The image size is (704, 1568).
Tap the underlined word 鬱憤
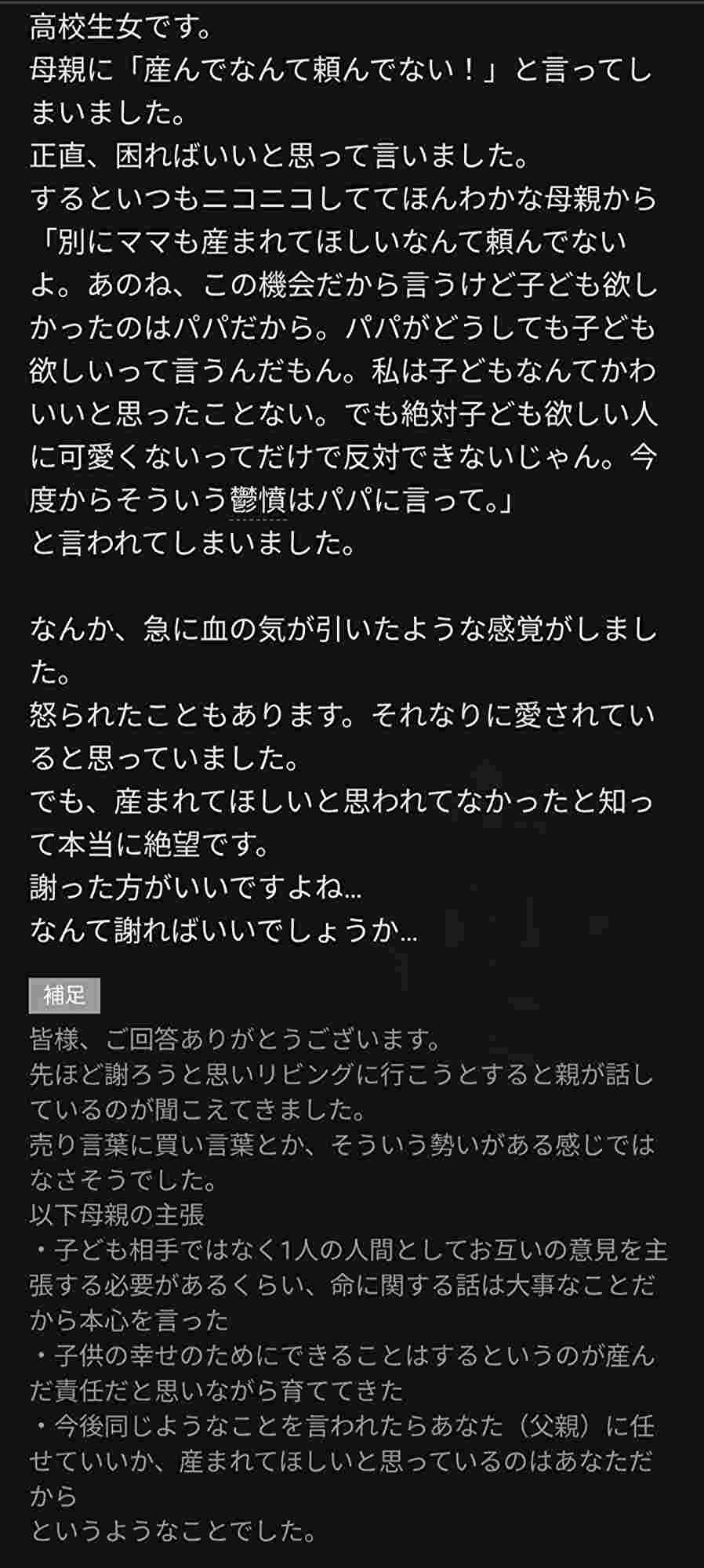(258, 500)
